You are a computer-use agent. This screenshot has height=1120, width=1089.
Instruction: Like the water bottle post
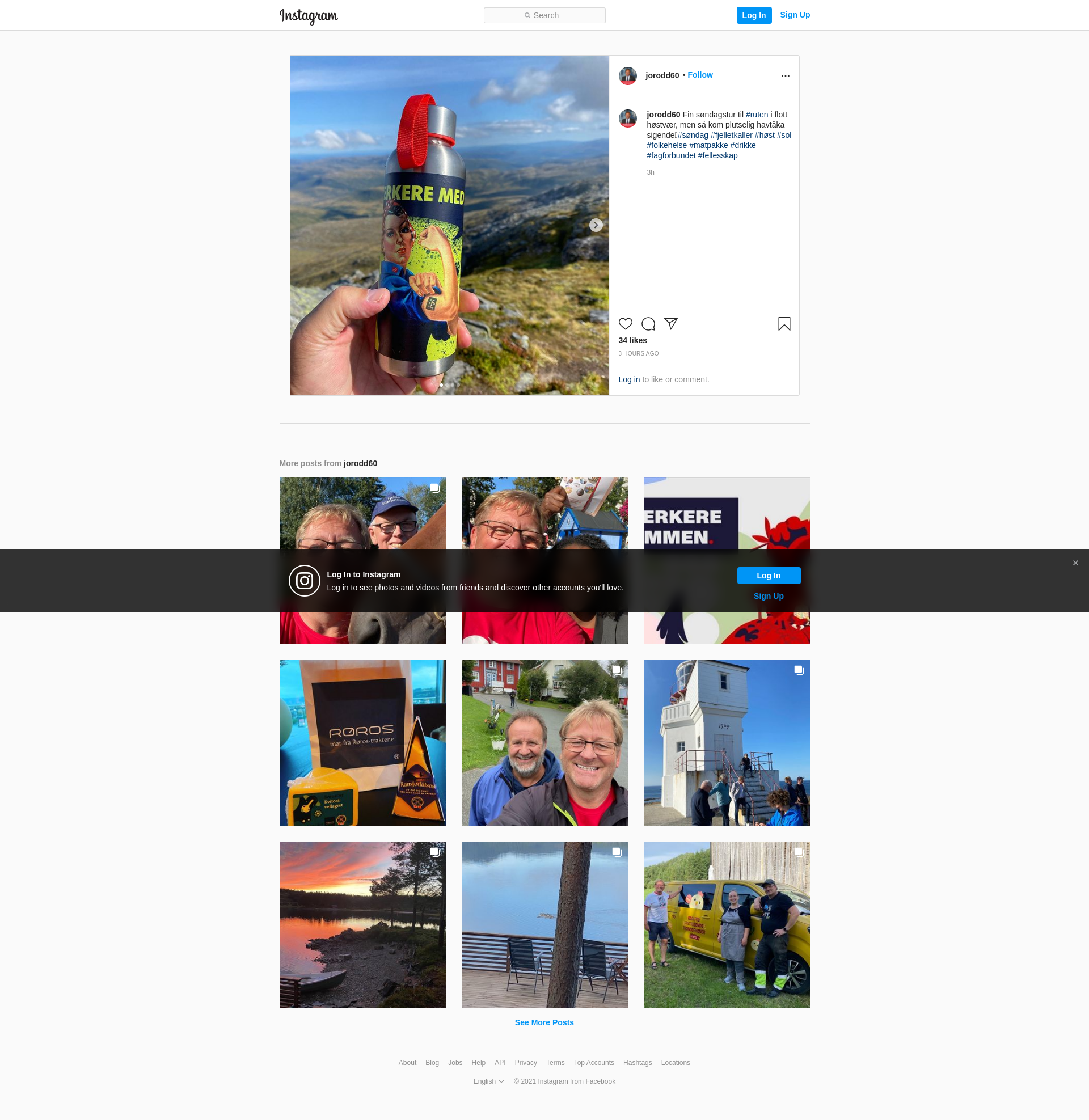click(x=625, y=324)
